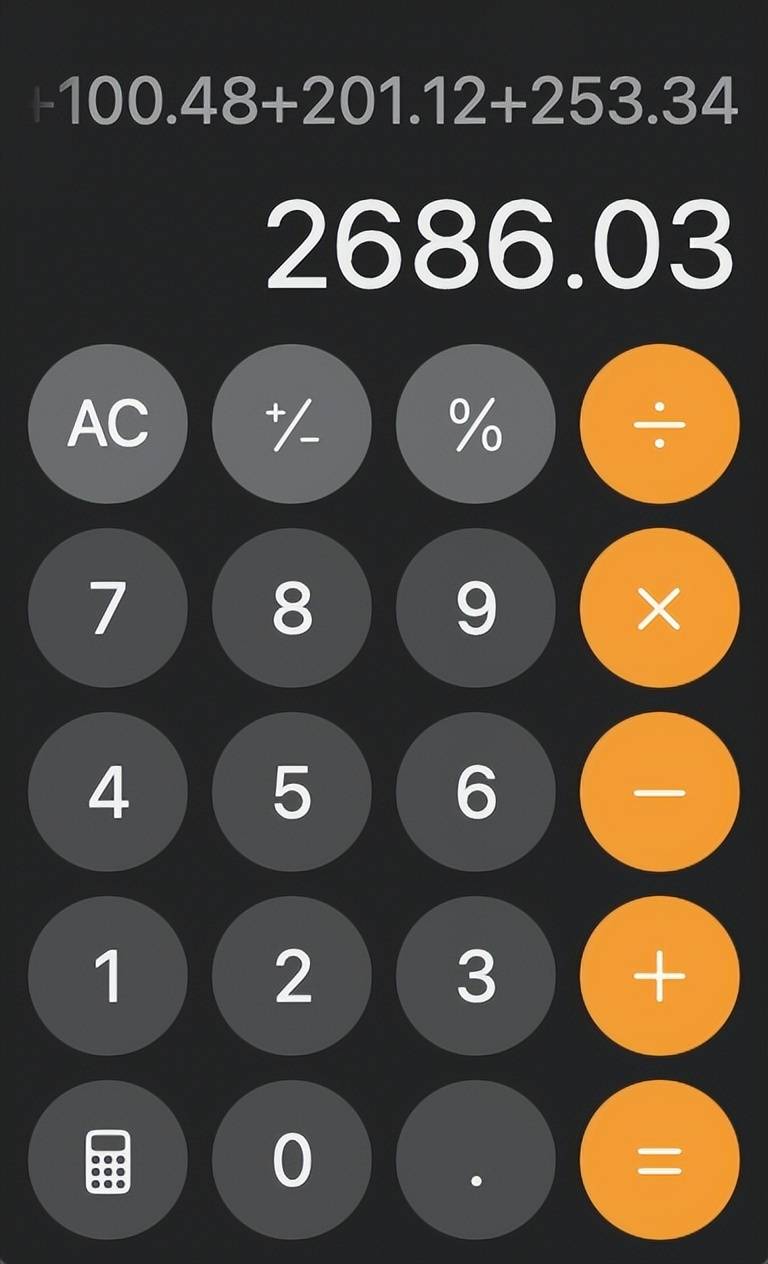The width and height of the screenshot is (768, 1264).
Task: Apply the percent key
Action: click(x=476, y=423)
